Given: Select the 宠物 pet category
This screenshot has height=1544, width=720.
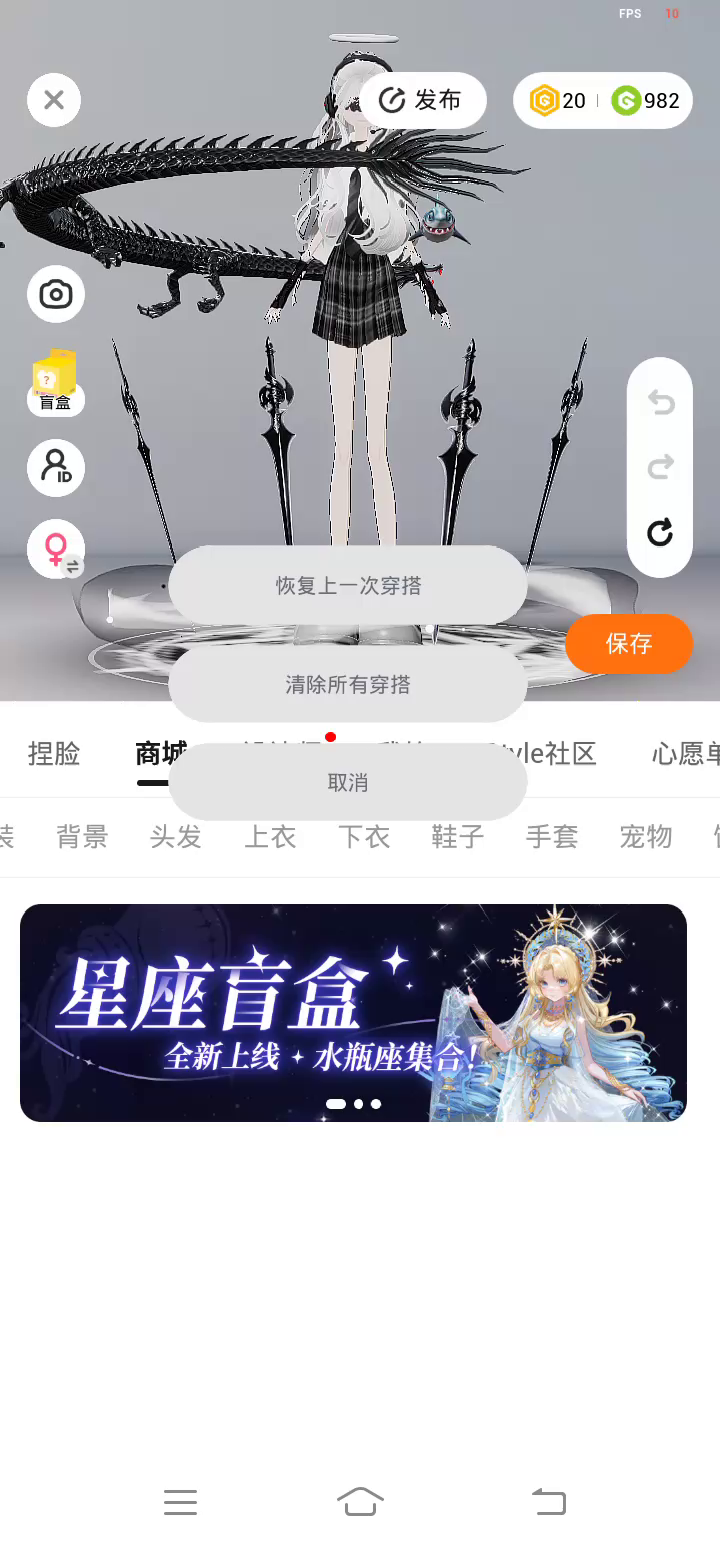Looking at the screenshot, I should (x=646, y=836).
